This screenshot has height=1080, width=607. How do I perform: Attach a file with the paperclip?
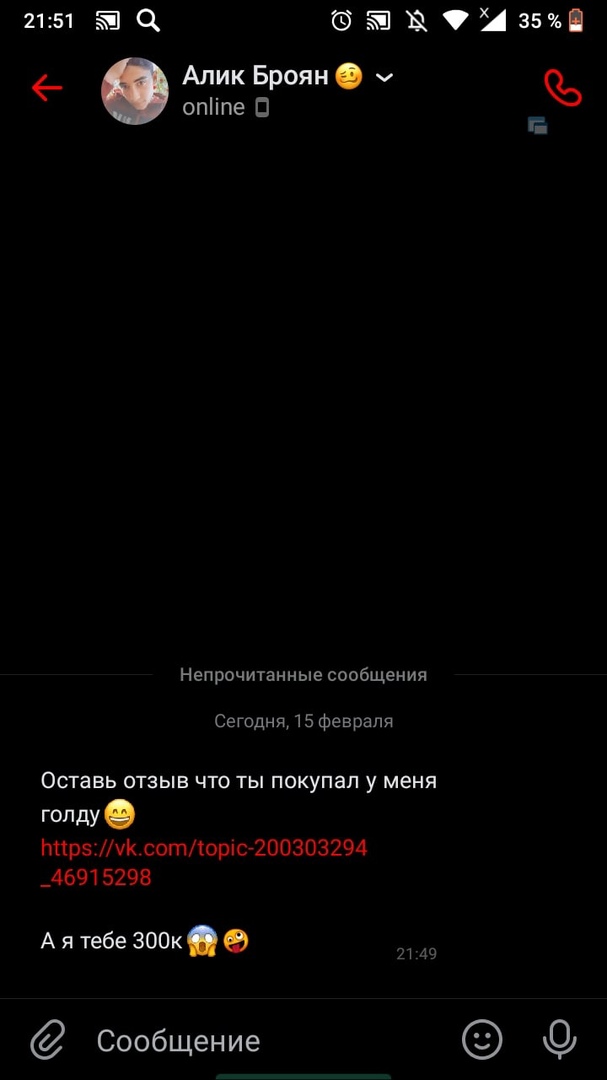tap(47, 1040)
